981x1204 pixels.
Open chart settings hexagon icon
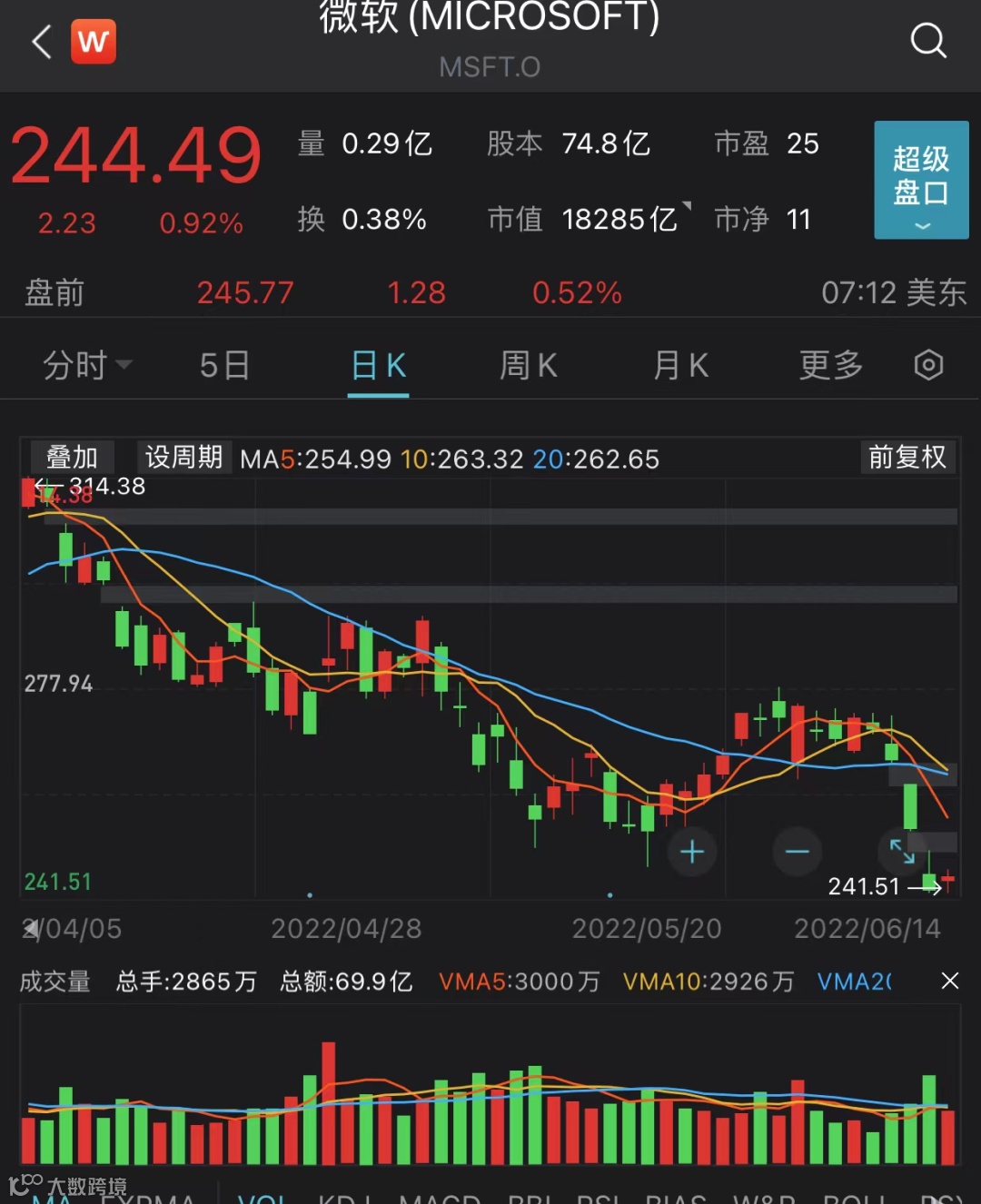[928, 365]
